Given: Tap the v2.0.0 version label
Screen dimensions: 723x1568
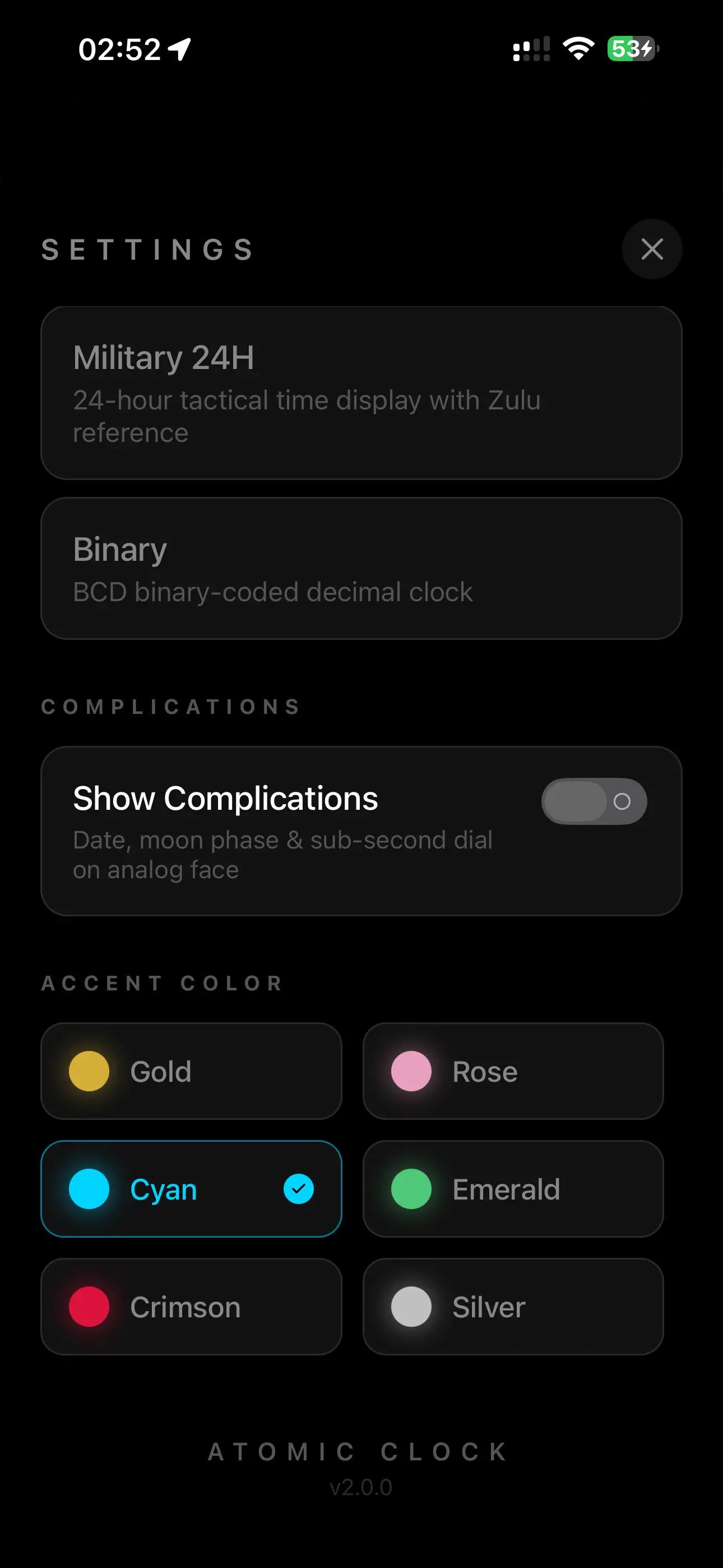Looking at the screenshot, I should click(x=361, y=1487).
